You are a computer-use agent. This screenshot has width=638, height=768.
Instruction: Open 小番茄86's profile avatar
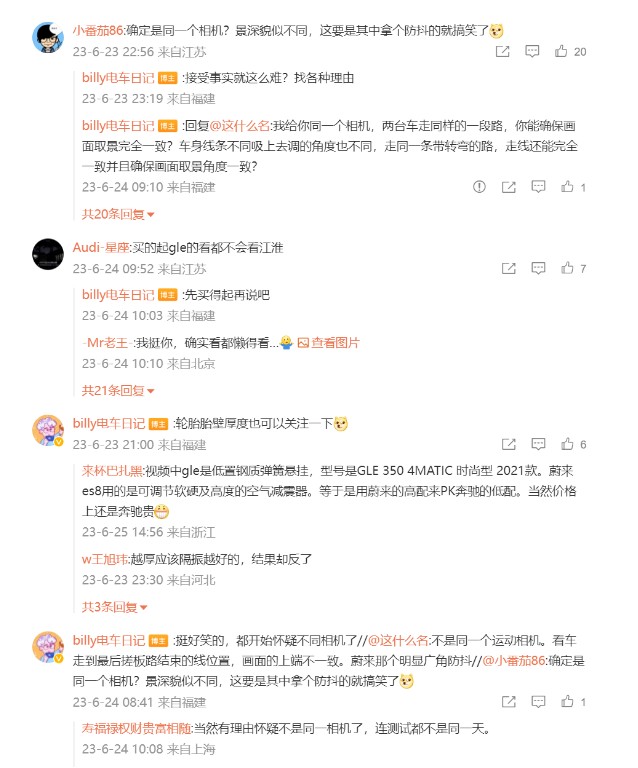(x=48, y=38)
